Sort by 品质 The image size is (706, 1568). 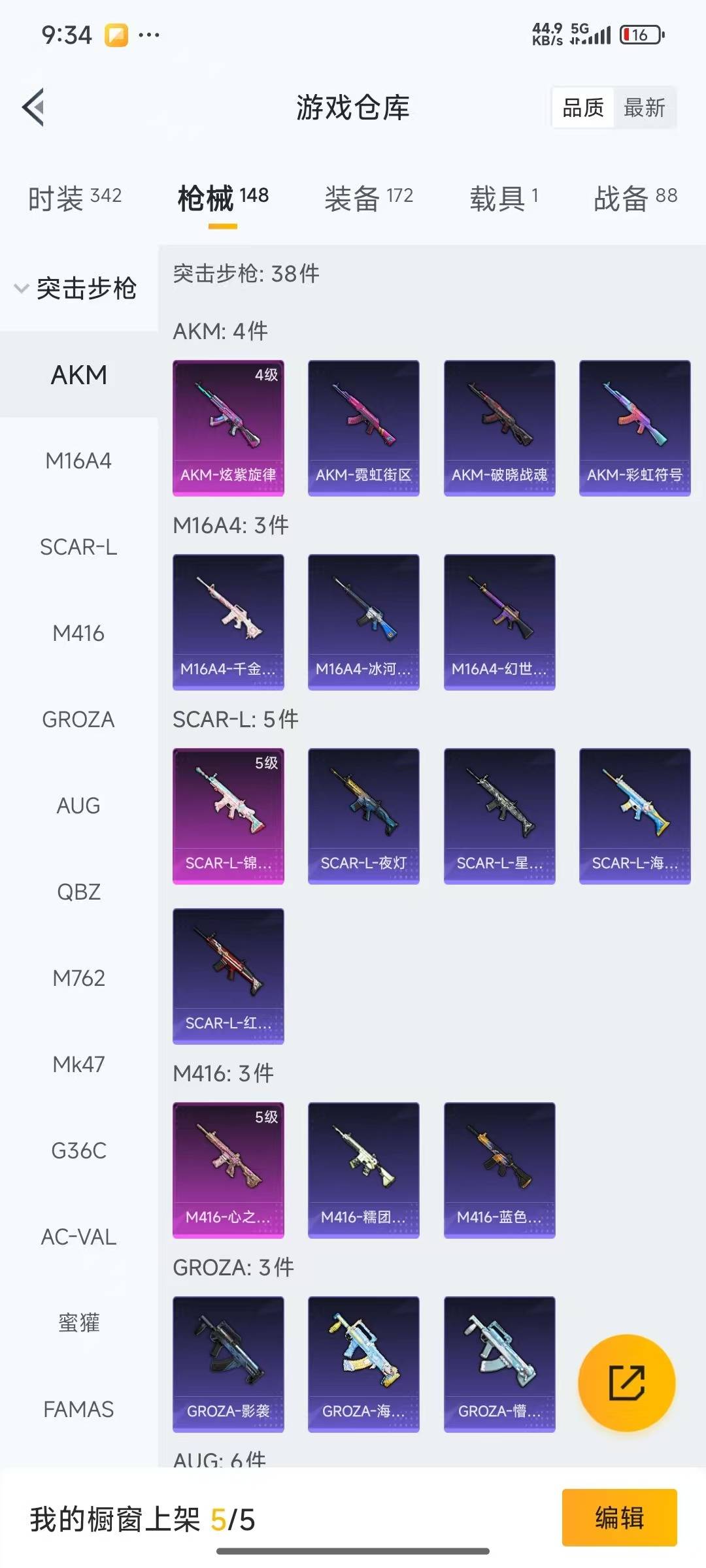point(583,108)
